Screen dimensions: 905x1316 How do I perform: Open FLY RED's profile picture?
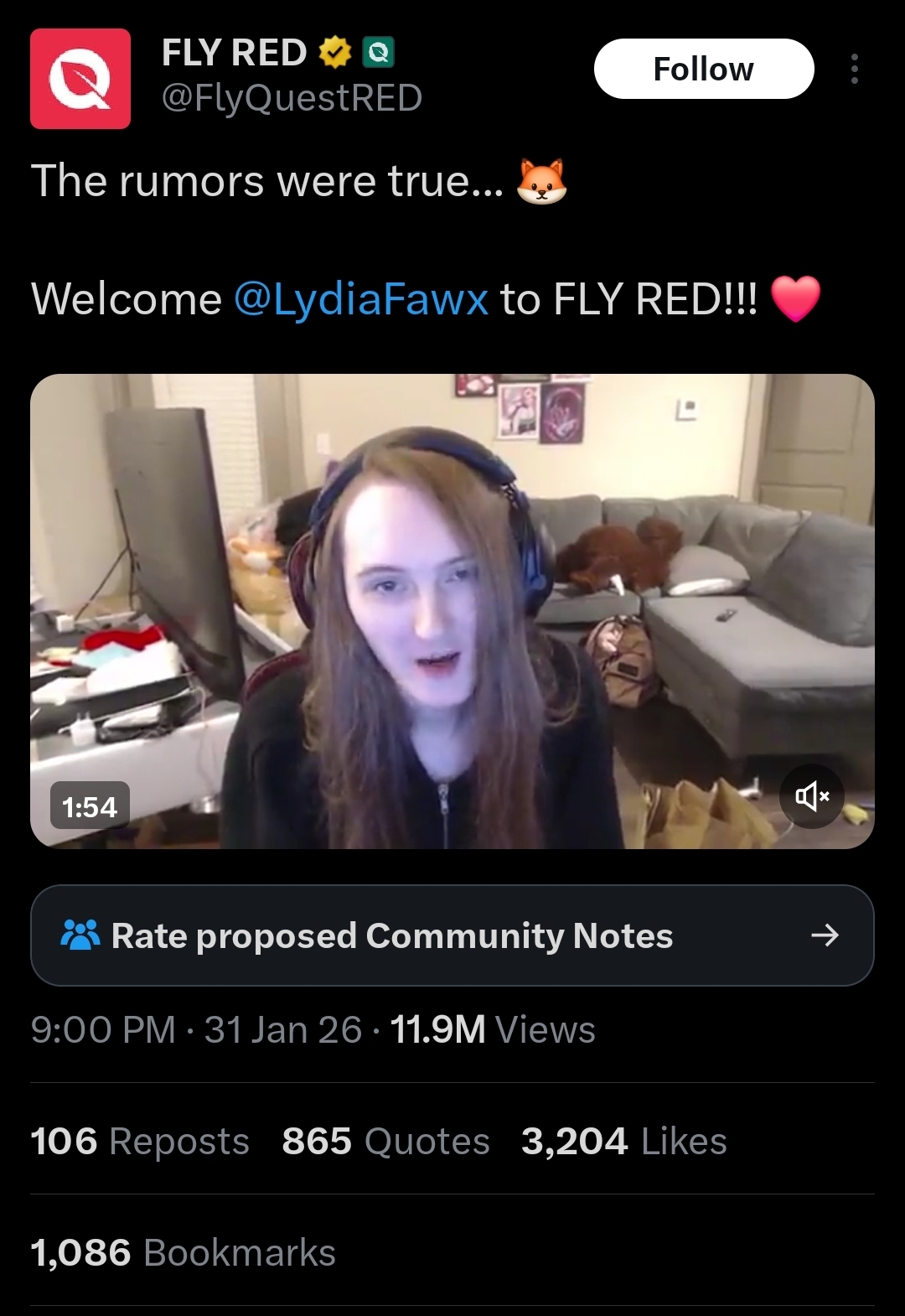(80, 79)
